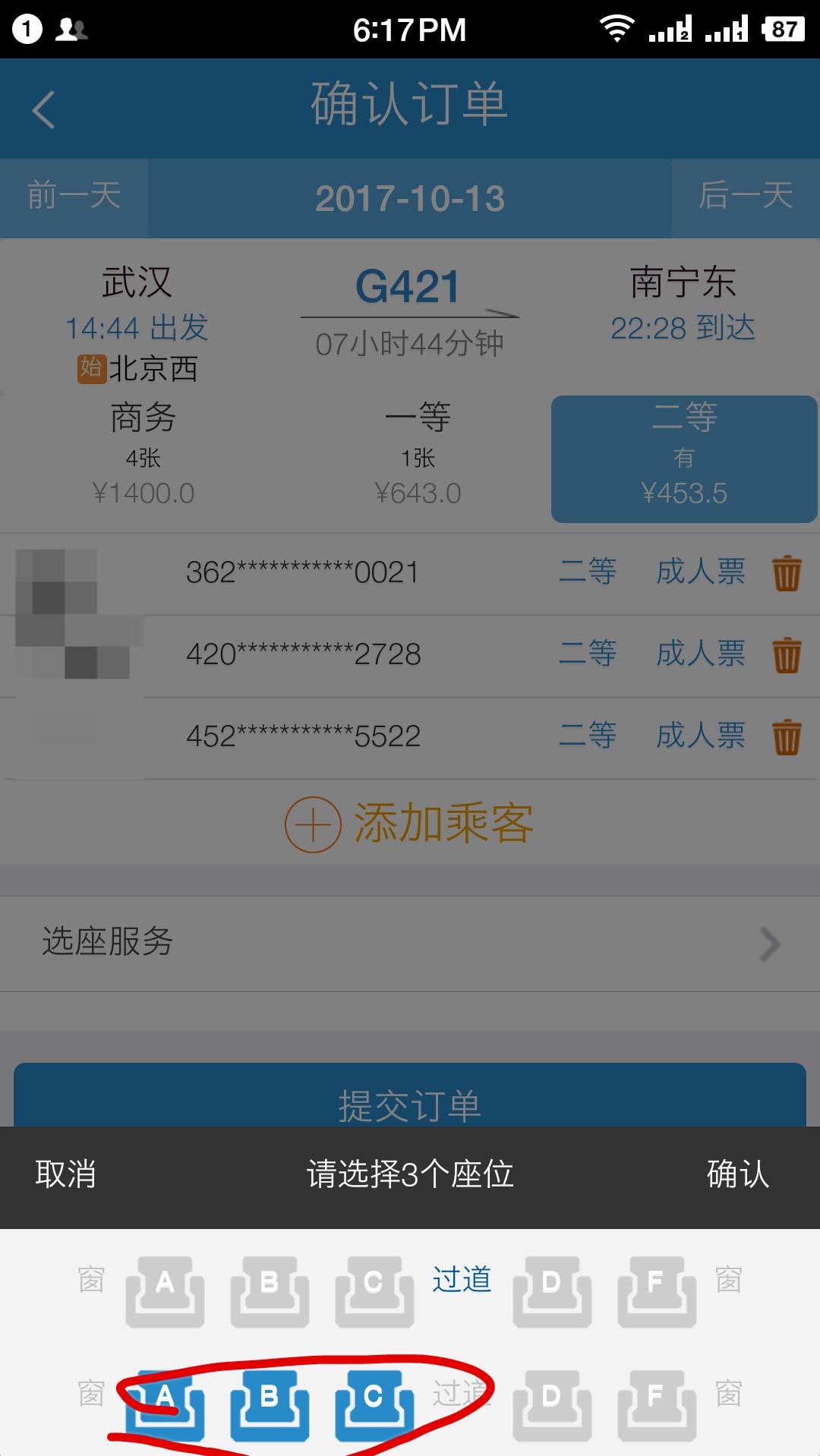Delete passenger 452**********5522 using trash icon
The height and width of the screenshot is (1456, 820).
point(787,736)
